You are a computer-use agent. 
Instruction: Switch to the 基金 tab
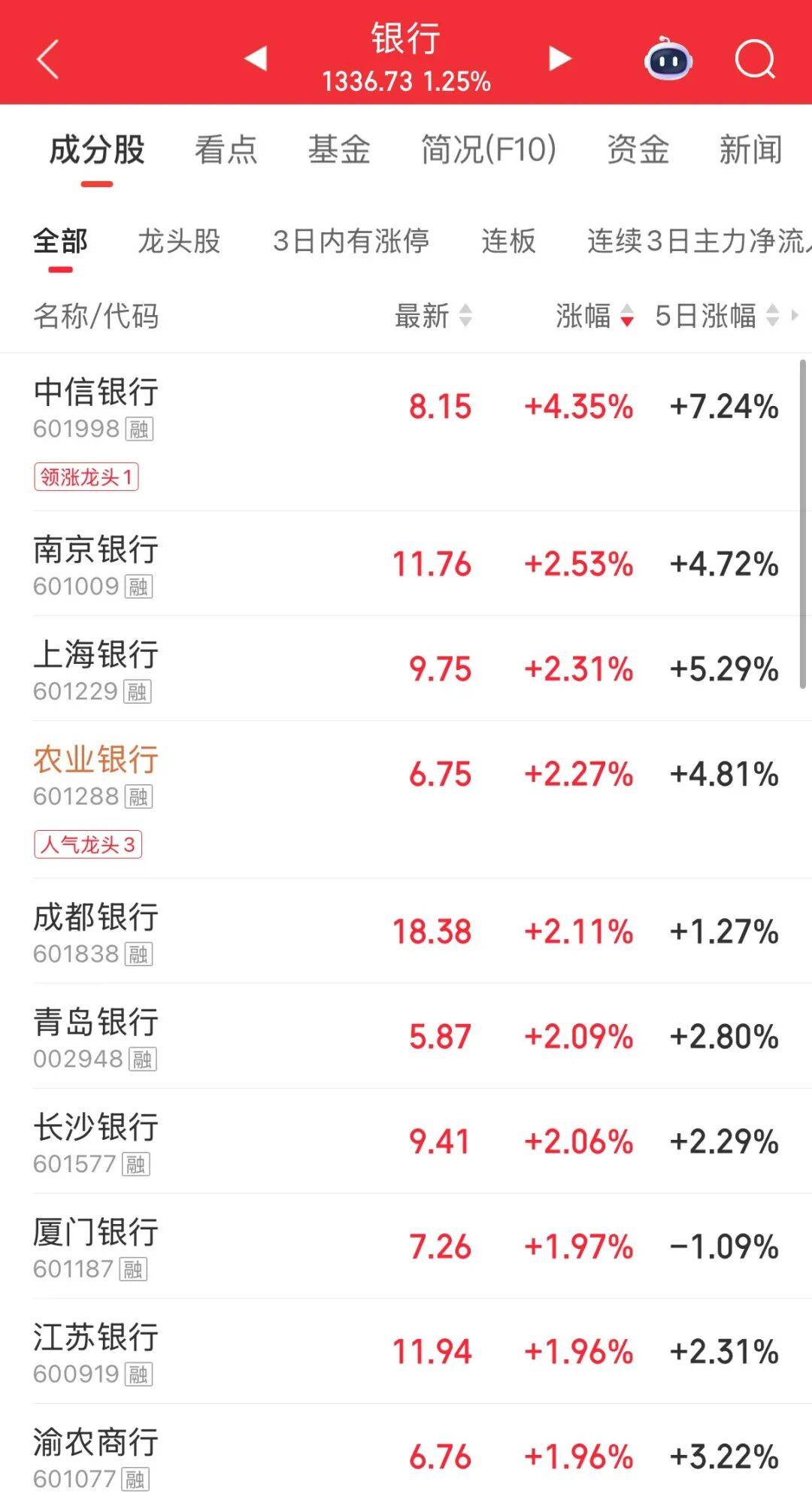pyautogui.click(x=339, y=149)
